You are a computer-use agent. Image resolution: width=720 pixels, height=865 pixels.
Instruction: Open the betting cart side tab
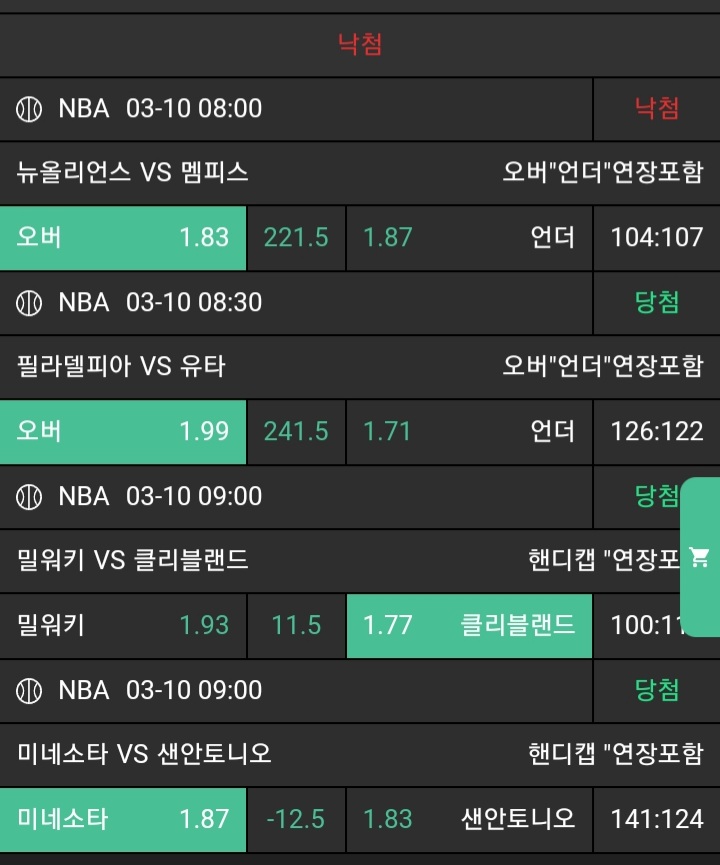click(x=700, y=557)
